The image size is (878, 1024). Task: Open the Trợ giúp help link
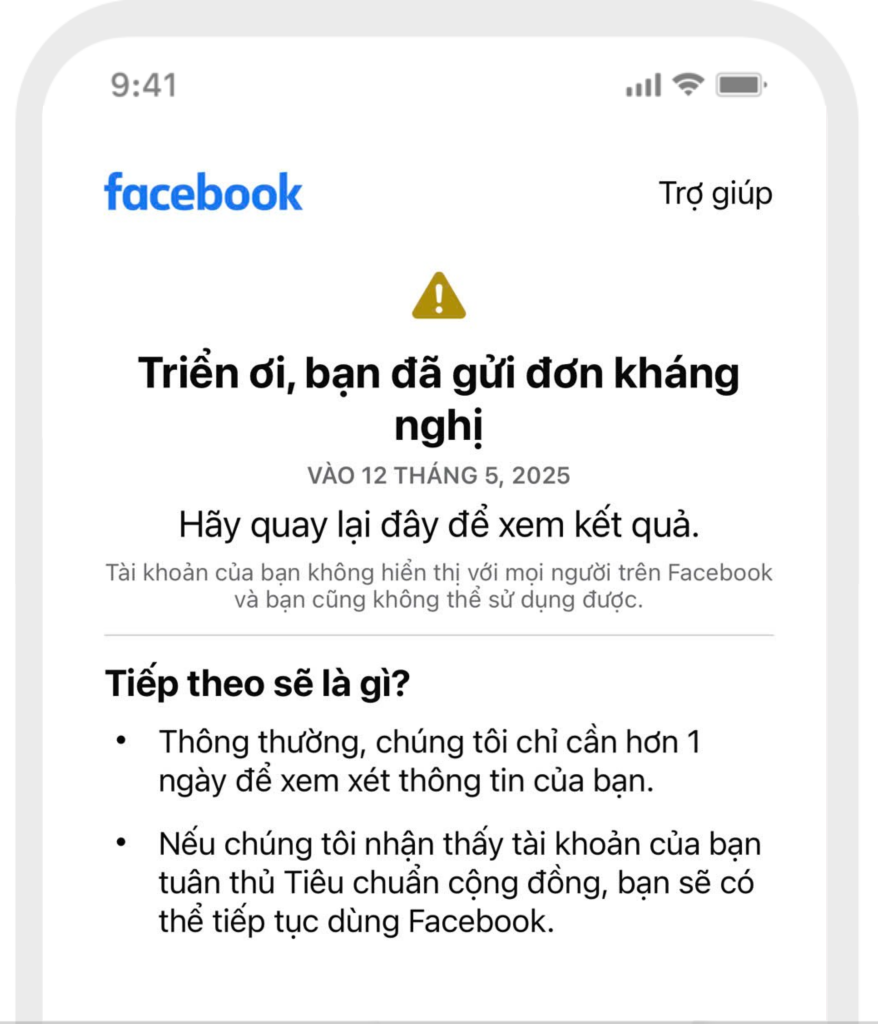pos(715,194)
